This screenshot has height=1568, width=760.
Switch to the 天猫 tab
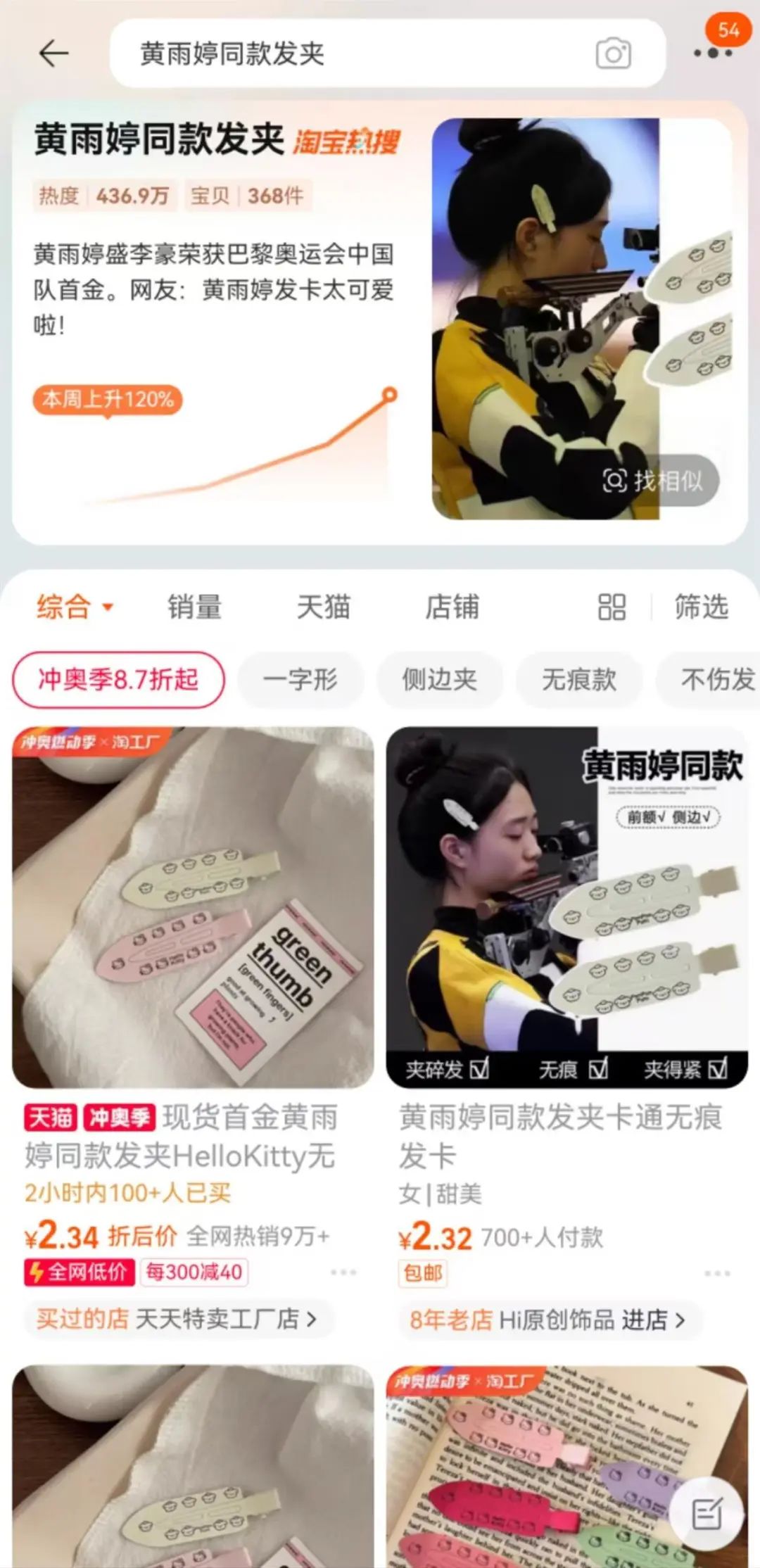pyautogui.click(x=323, y=607)
